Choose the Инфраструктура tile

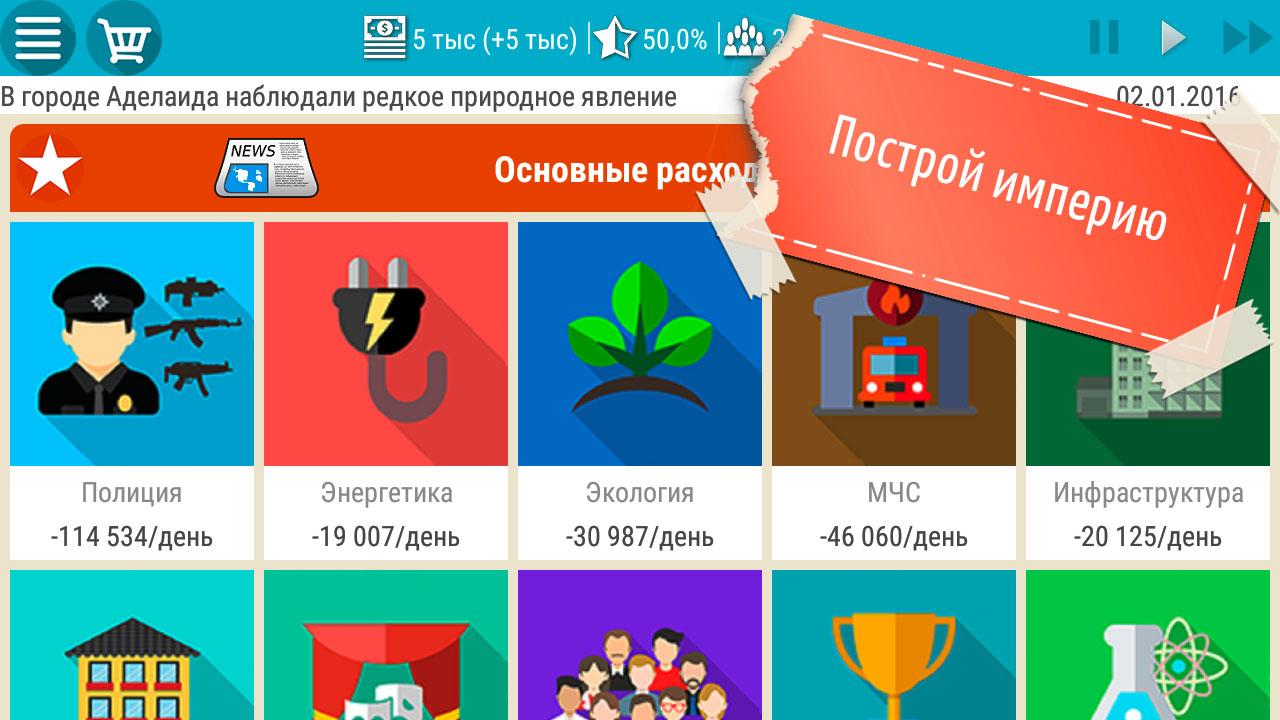(1148, 390)
